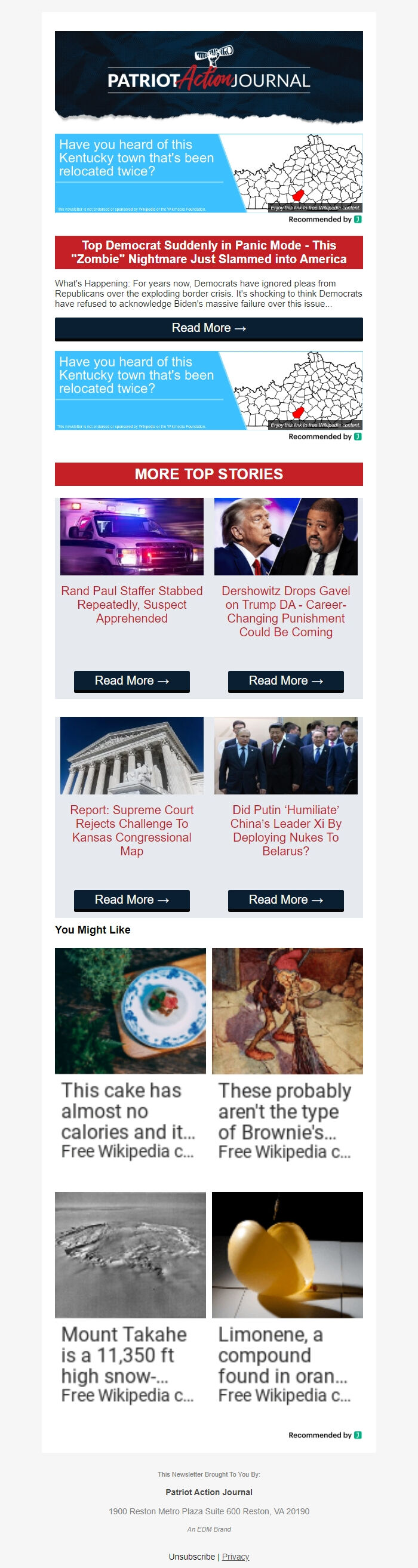
Task: Tap Read More under Dershowitz Drops Gavel story
Action: point(286,681)
